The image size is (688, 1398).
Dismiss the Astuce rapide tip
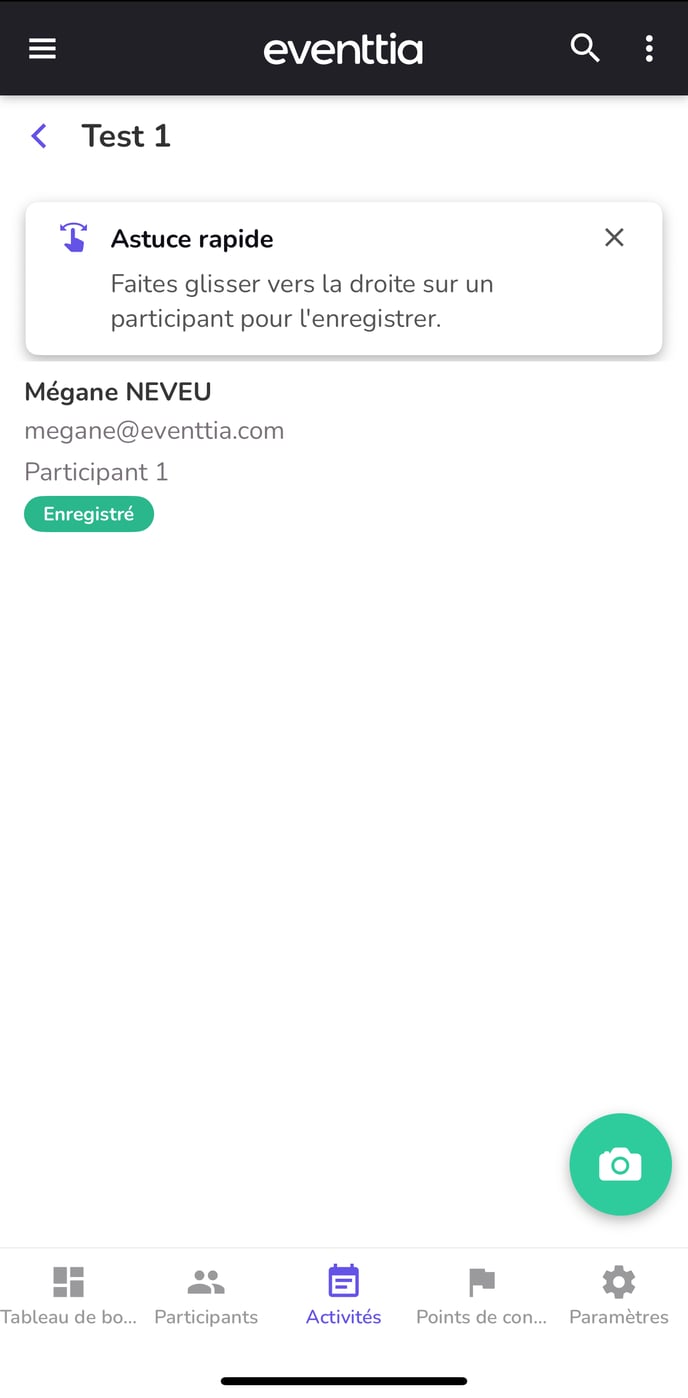point(614,237)
